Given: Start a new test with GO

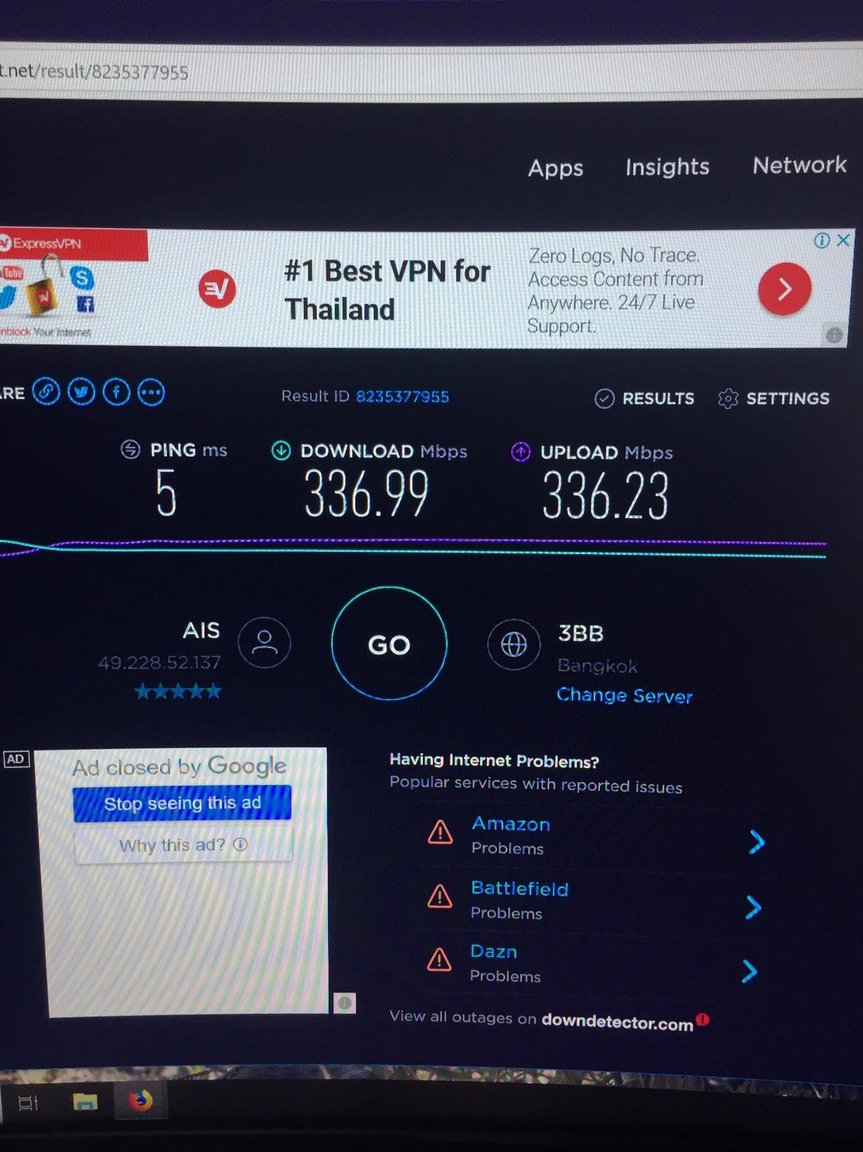Looking at the screenshot, I should tap(389, 645).
